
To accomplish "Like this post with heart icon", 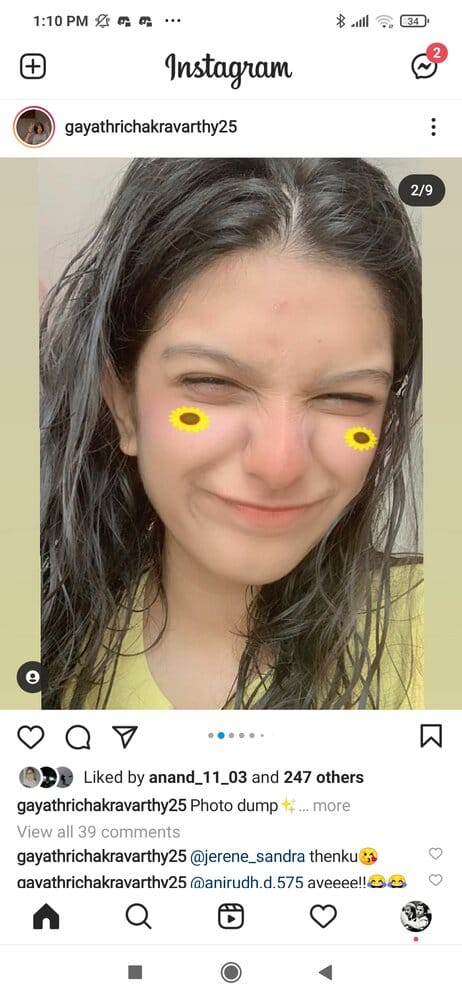I will [31, 737].
